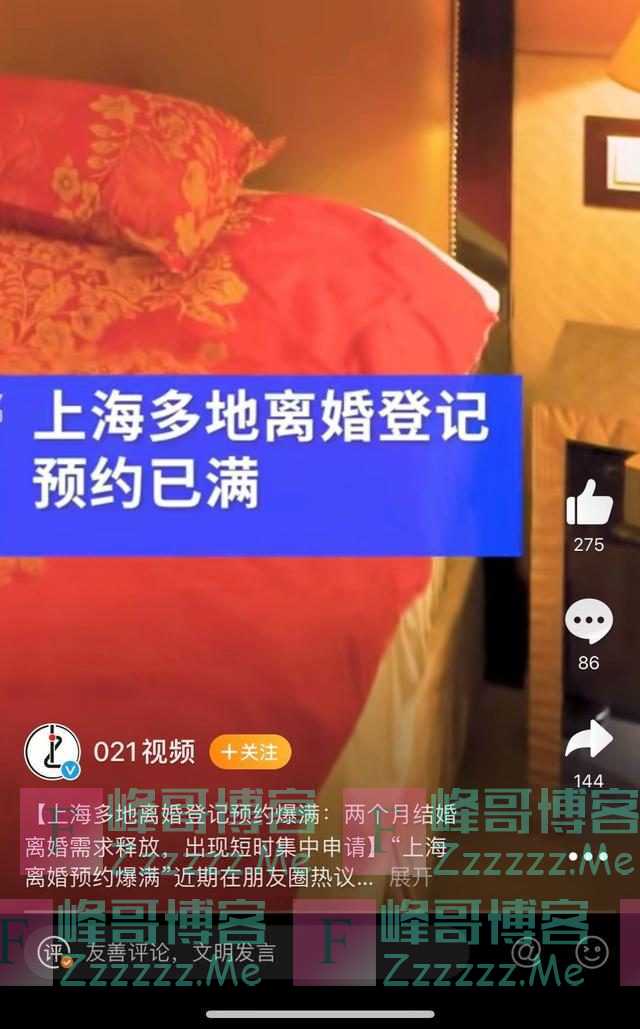Open the comments bubble icon

point(589,622)
